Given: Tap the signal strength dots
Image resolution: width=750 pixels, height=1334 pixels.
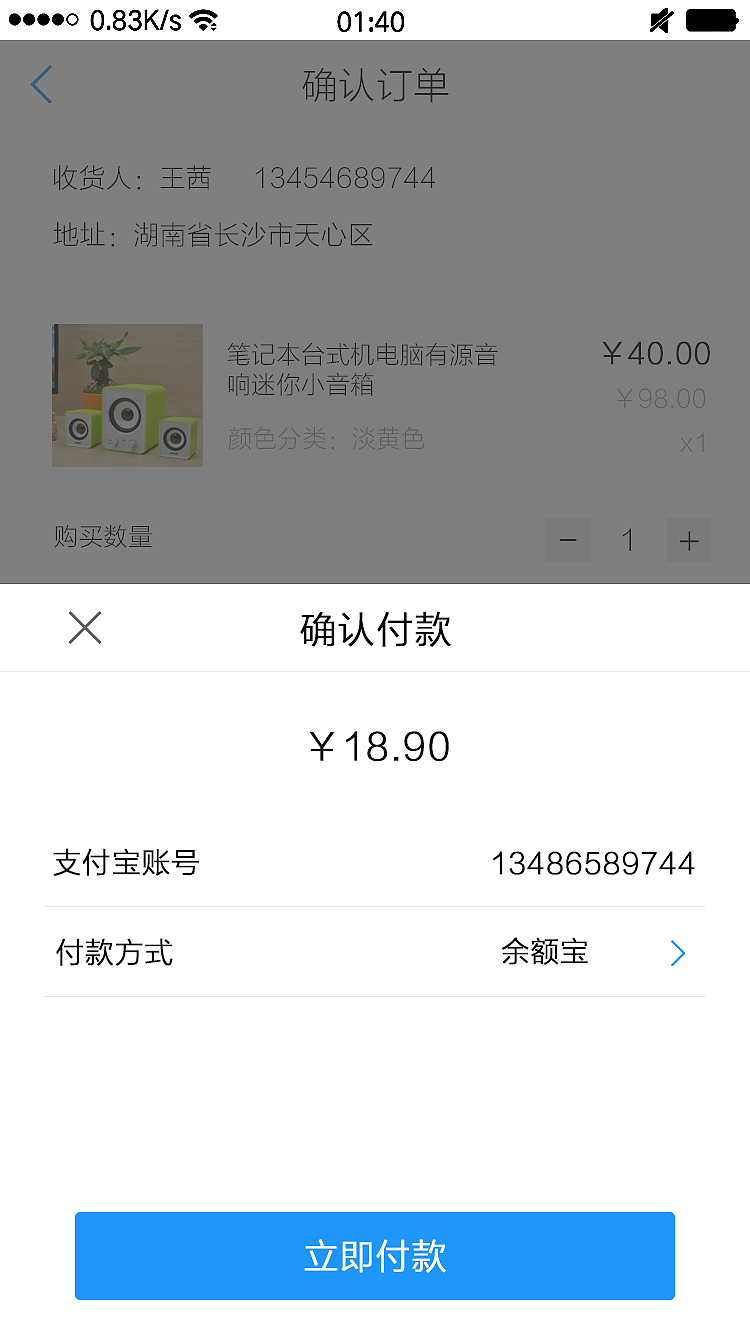Looking at the screenshot, I should coord(42,18).
